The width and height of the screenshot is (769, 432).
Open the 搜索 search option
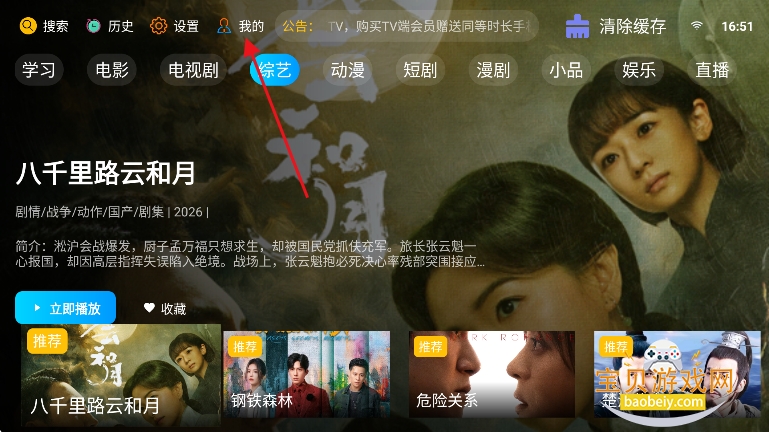pyautogui.click(x=44, y=27)
